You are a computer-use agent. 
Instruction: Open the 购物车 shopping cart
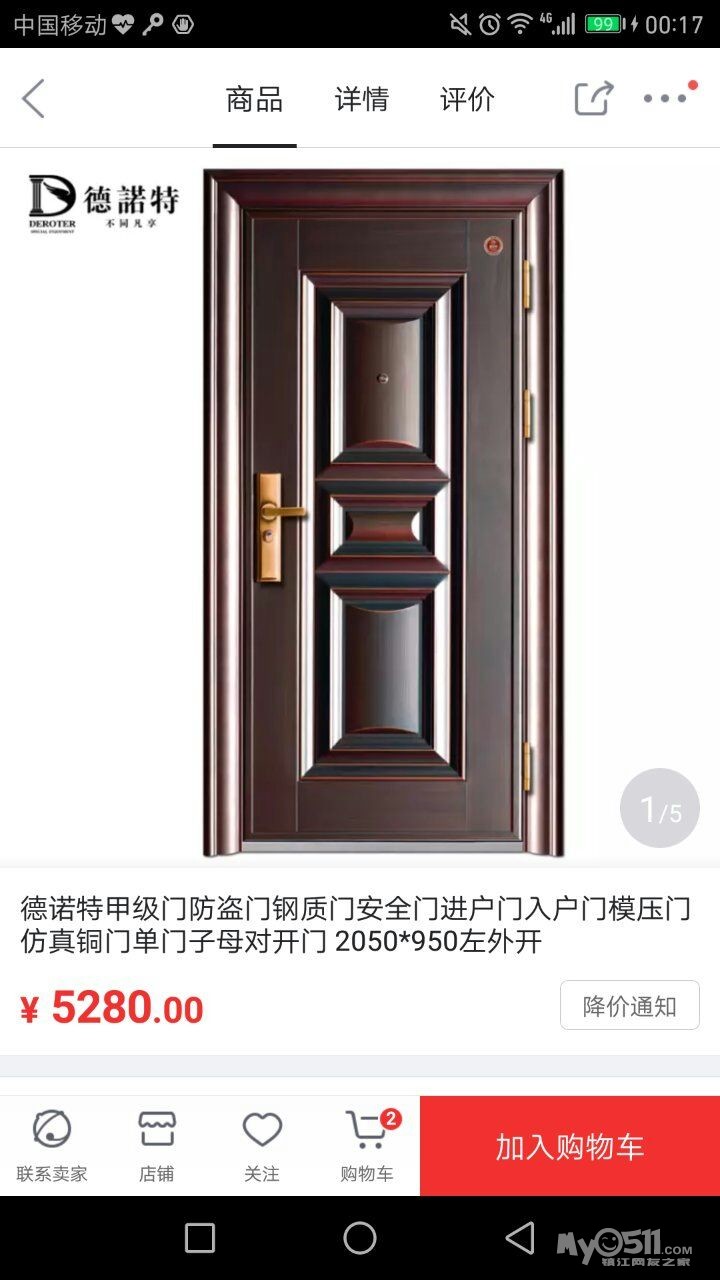click(x=367, y=1146)
